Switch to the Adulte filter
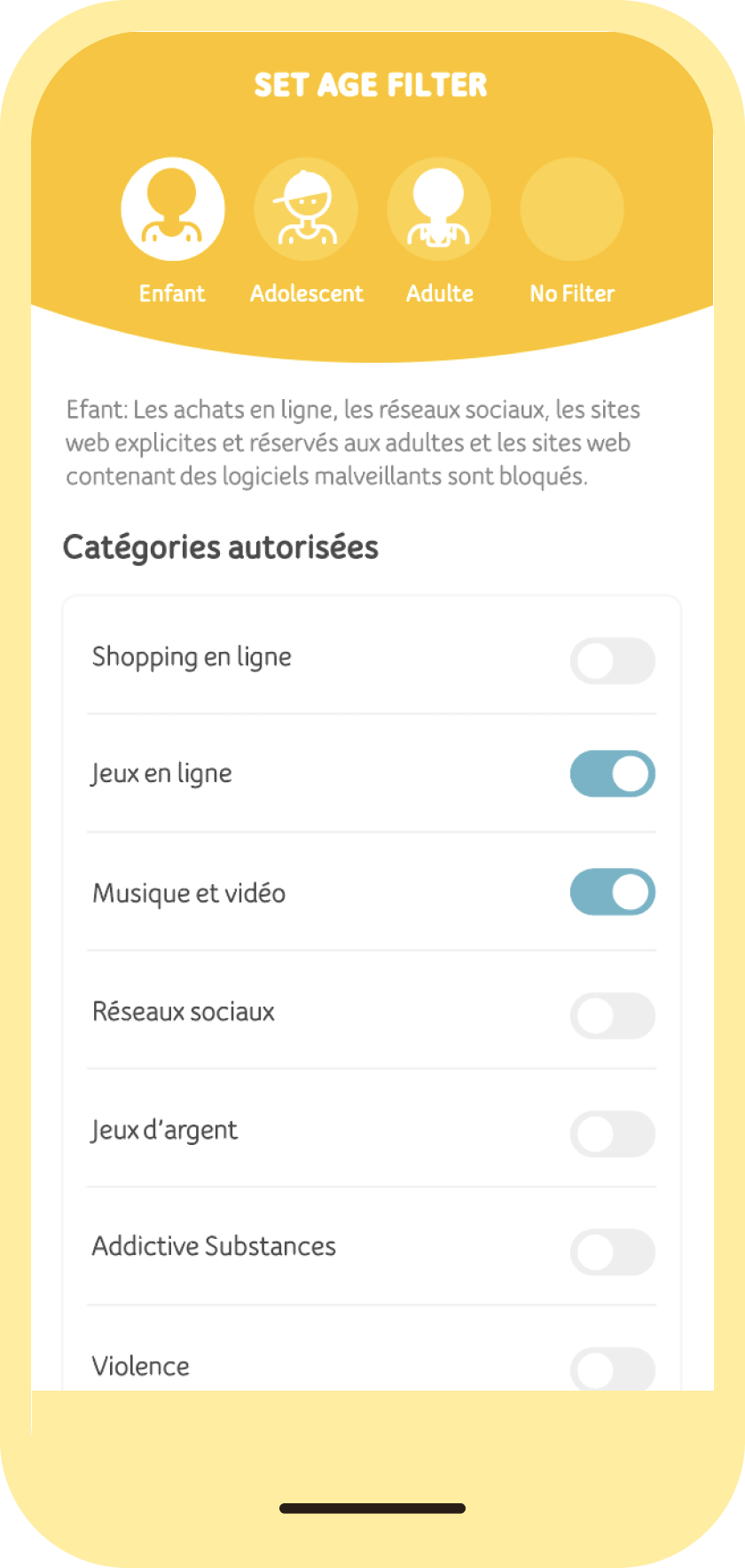This screenshot has height=1568, width=745. point(439,209)
